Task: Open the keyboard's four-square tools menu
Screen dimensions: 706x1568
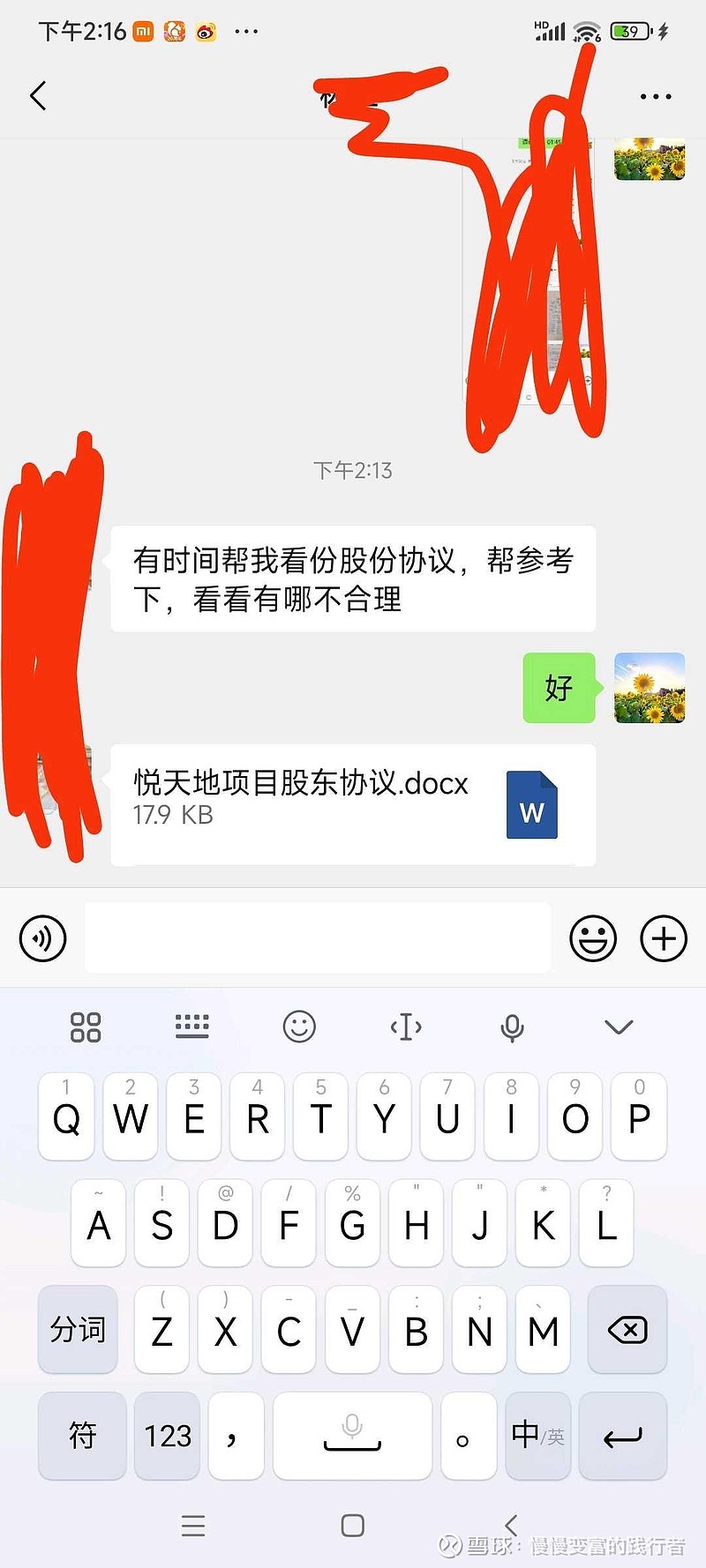Action: (86, 1027)
